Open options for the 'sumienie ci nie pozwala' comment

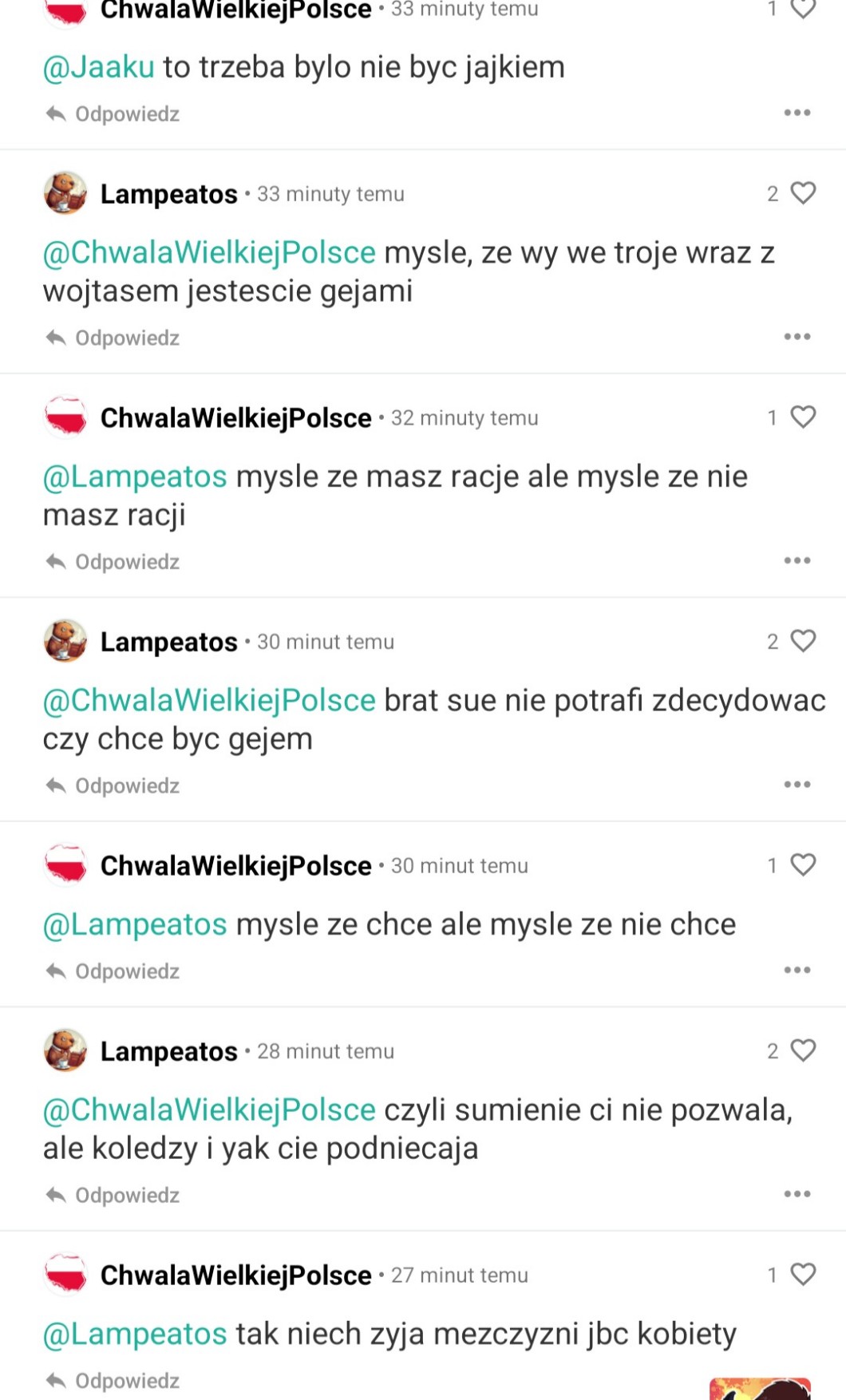(x=797, y=1194)
